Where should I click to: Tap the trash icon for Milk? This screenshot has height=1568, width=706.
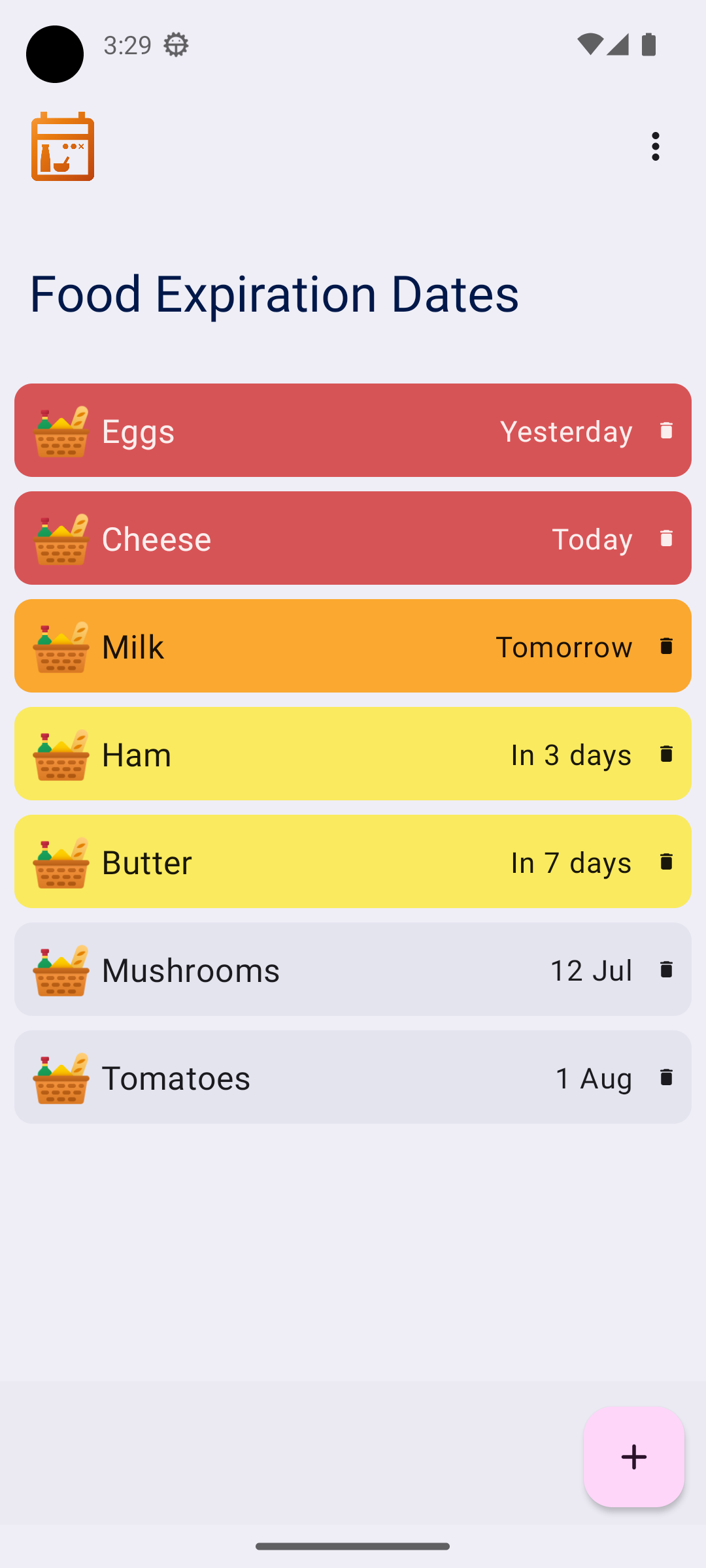point(666,646)
